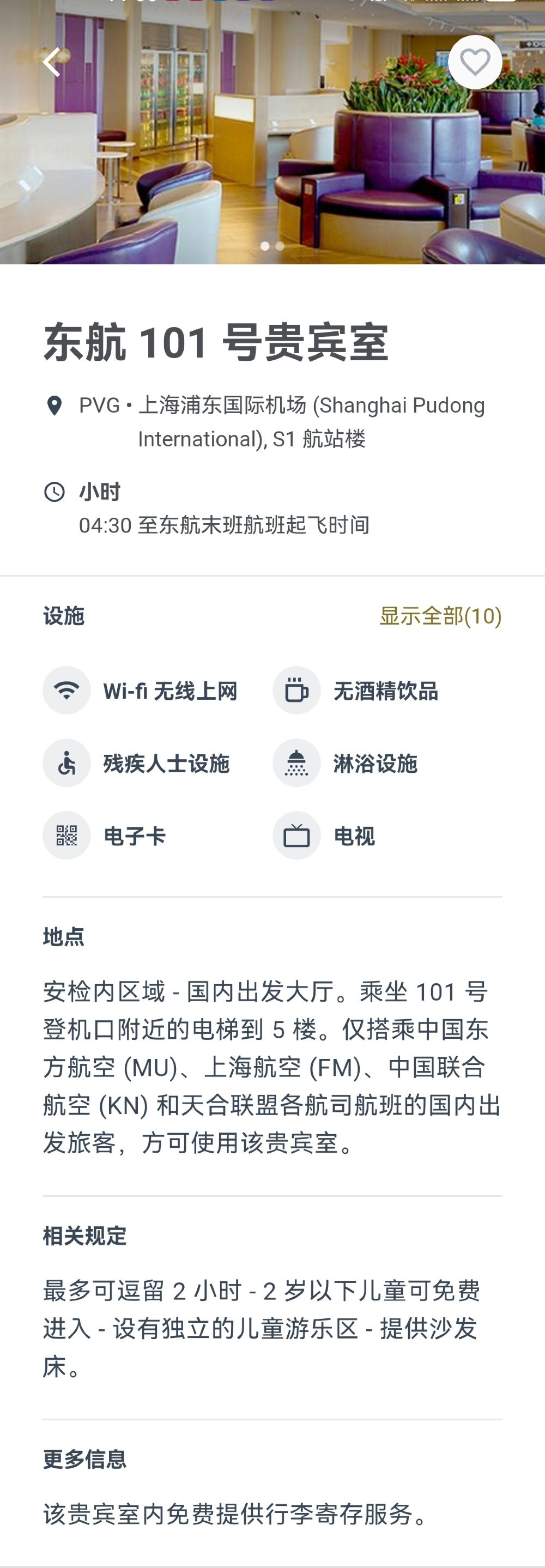545x1568 pixels.
Task: Favorite this lounge with the heart icon
Action: (x=475, y=62)
